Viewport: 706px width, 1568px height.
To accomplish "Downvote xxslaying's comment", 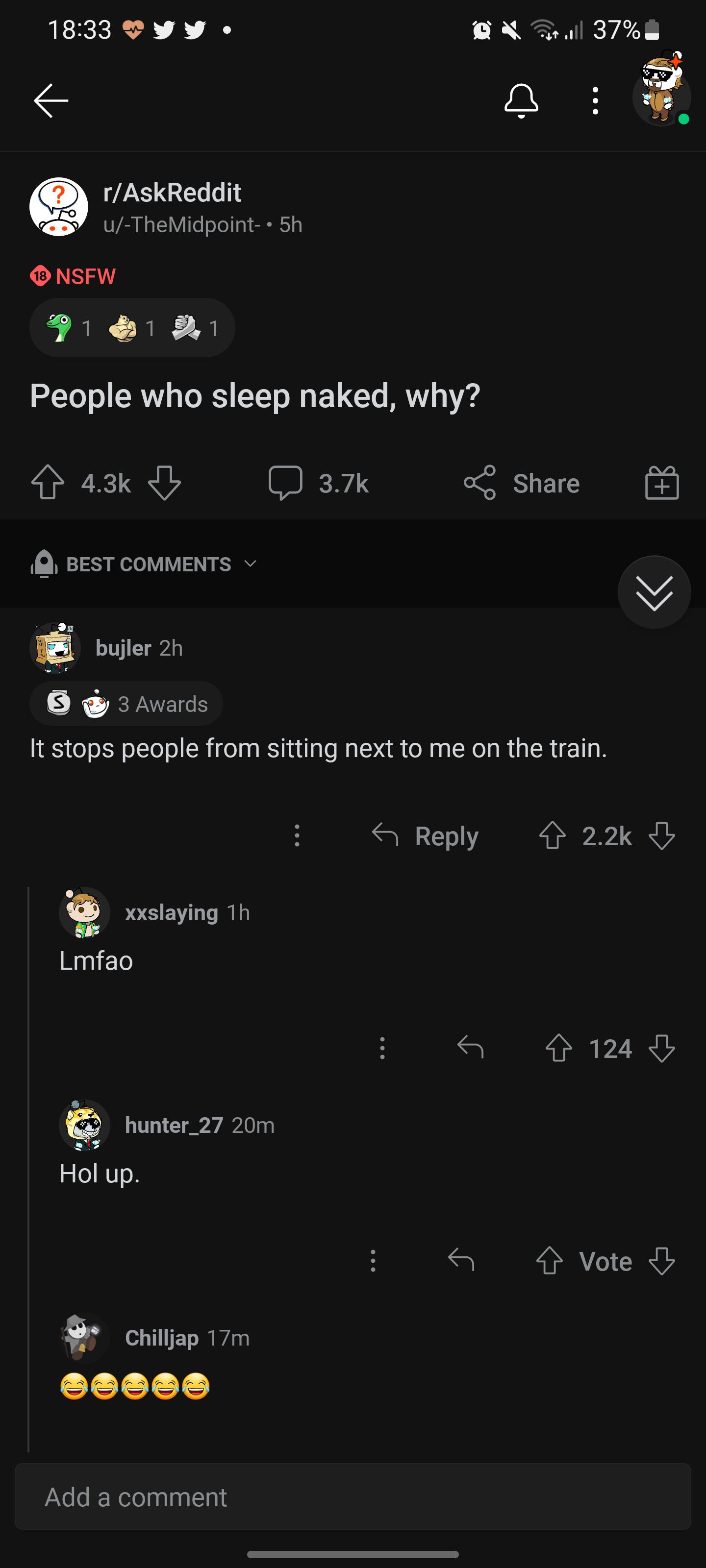I will (x=661, y=1048).
